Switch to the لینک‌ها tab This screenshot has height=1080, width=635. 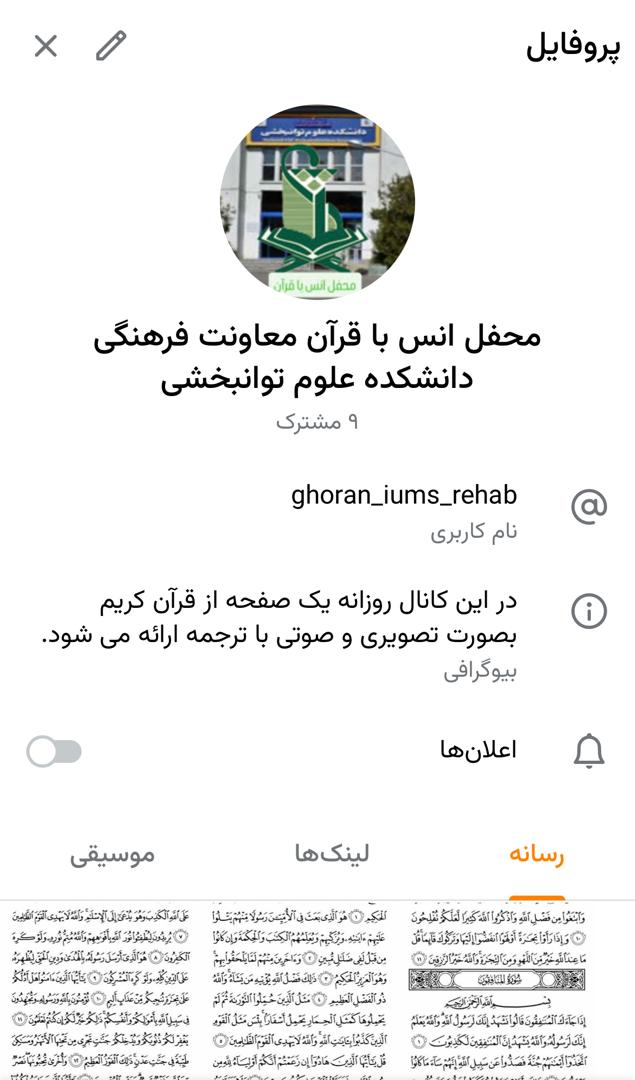(332, 854)
